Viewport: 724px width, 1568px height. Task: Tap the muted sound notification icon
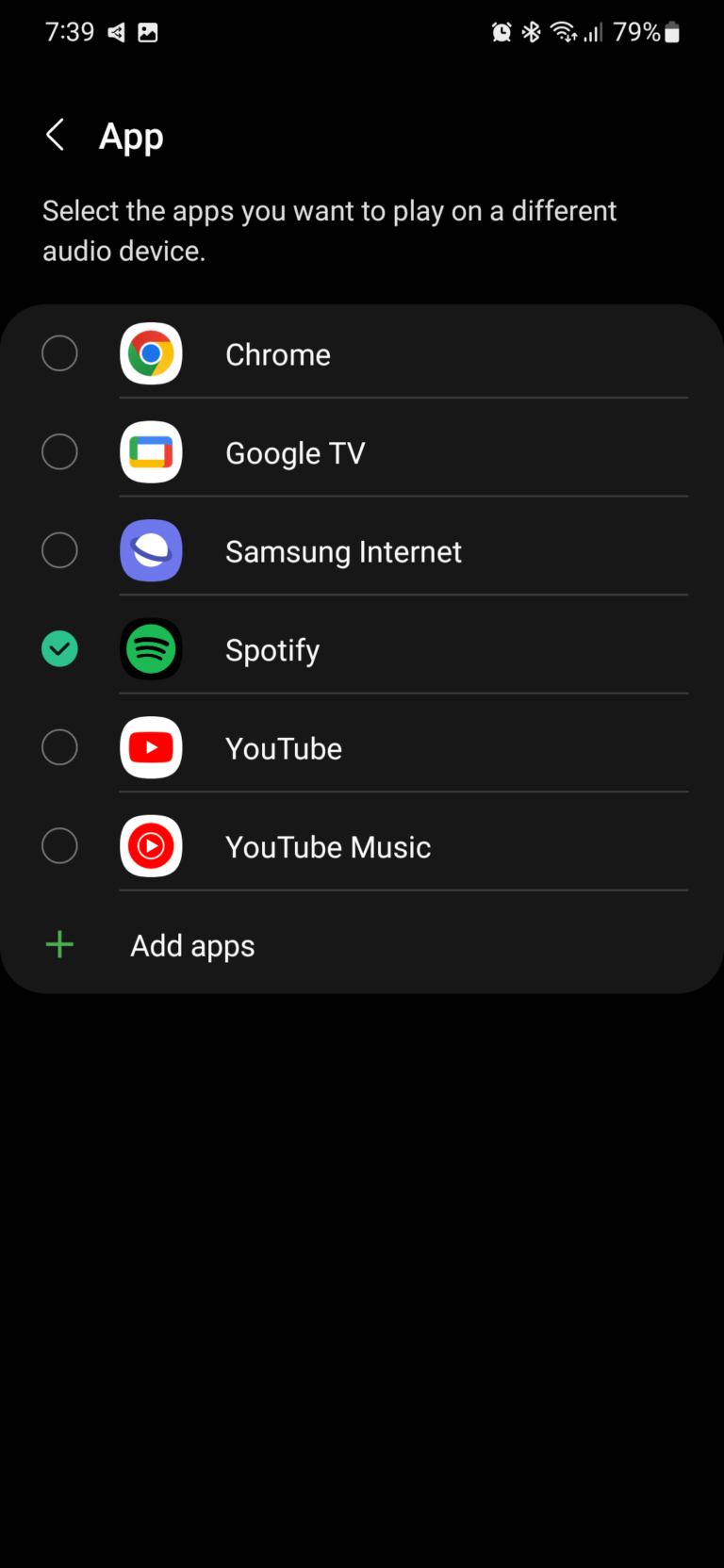(x=115, y=31)
